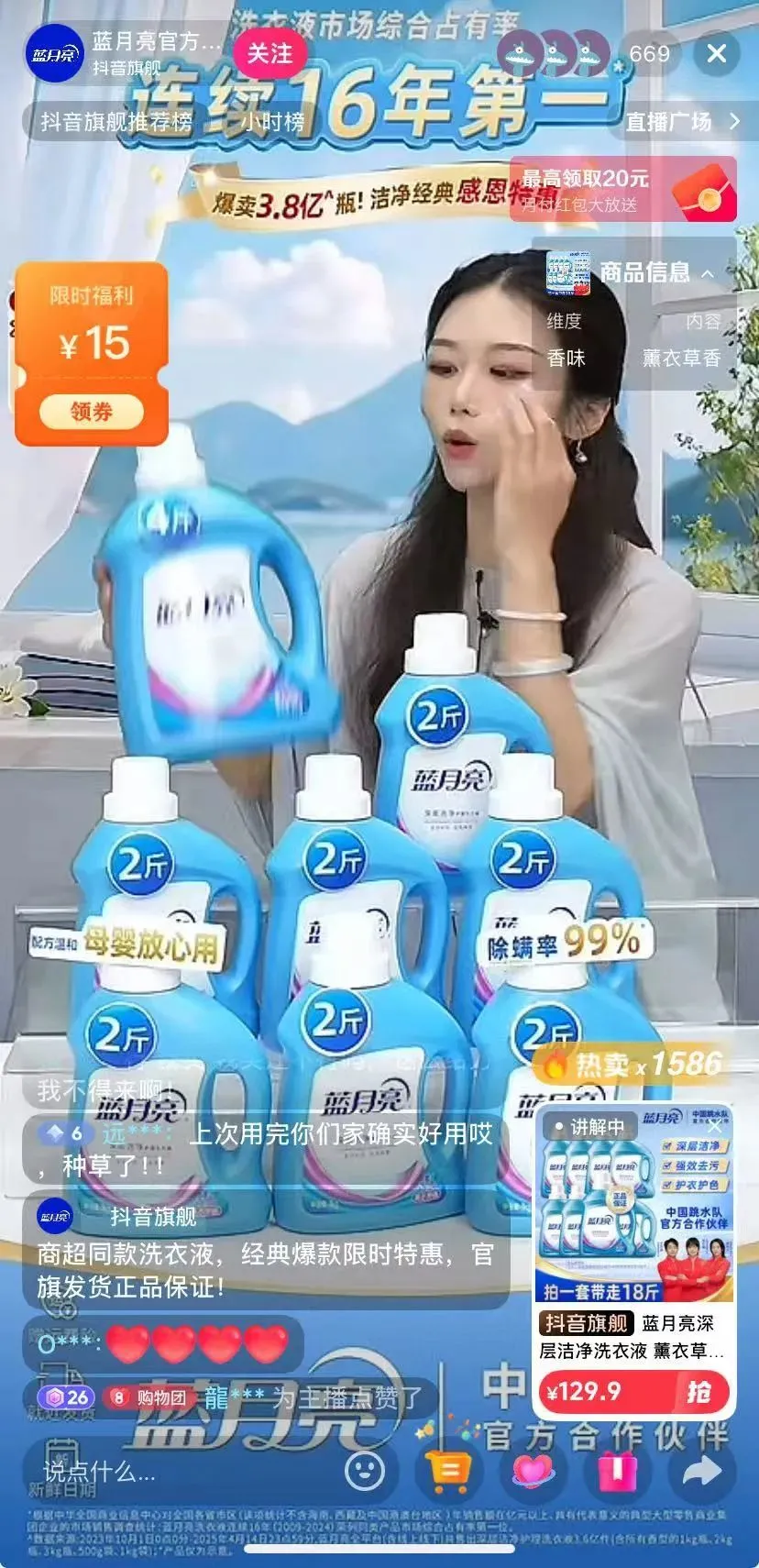Claim the 最高领取20元 red packet
The image size is (759, 1568).
623,189
